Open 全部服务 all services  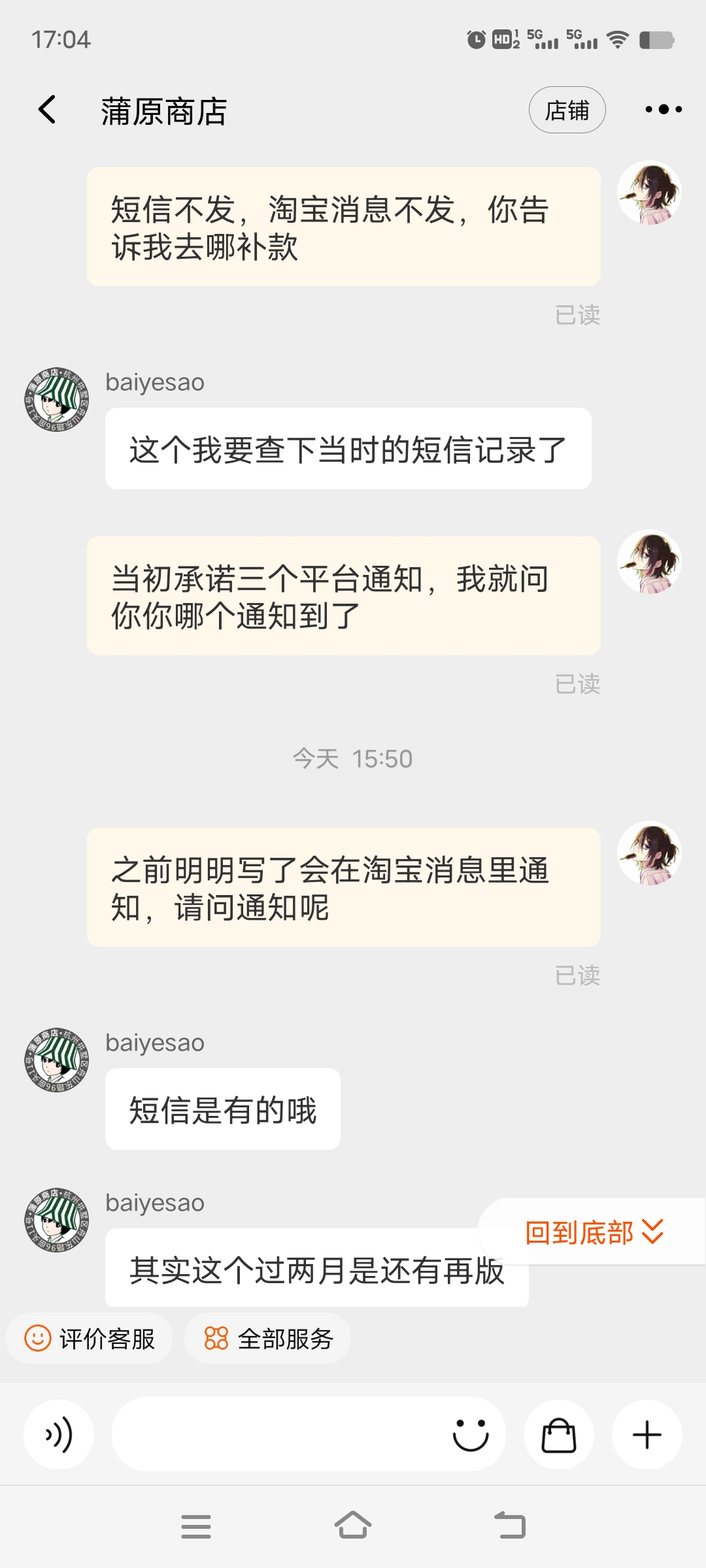point(268,1339)
